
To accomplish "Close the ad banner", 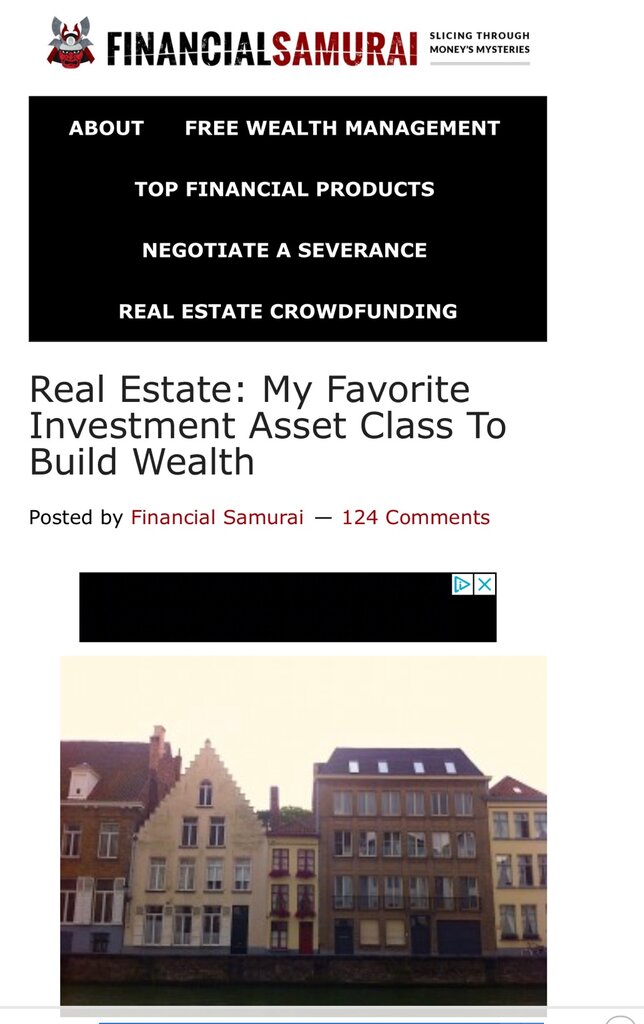I will pyautogui.click(x=485, y=584).
